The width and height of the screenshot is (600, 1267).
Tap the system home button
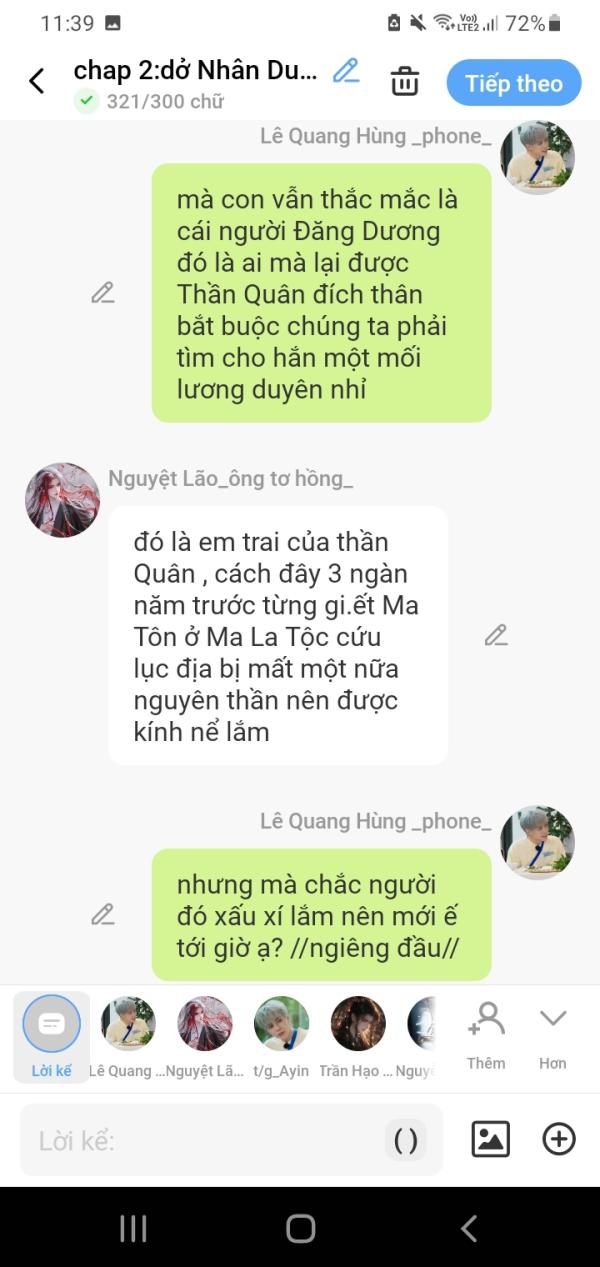click(300, 1228)
